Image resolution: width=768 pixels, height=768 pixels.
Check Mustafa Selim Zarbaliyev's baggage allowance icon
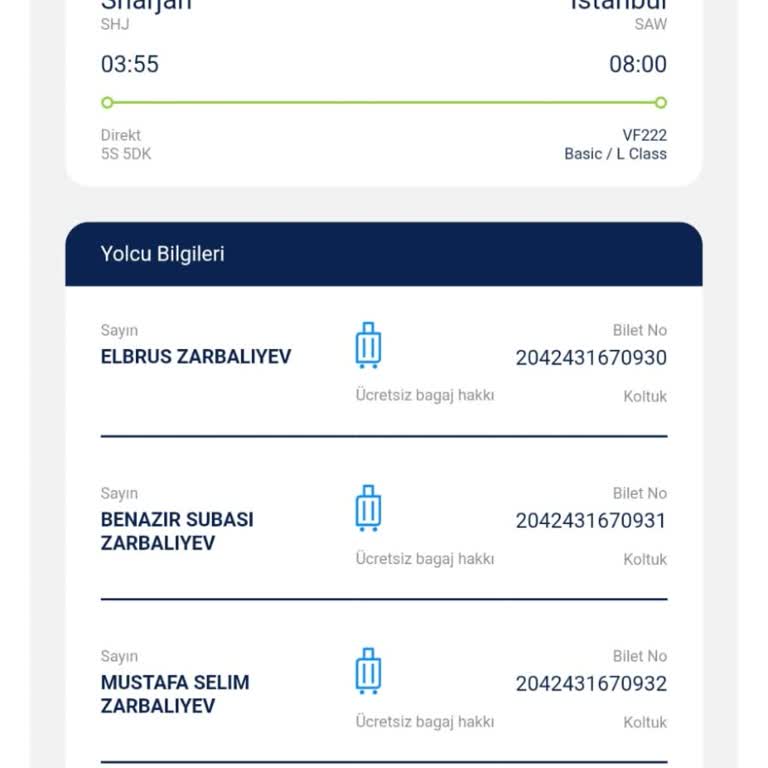(368, 671)
